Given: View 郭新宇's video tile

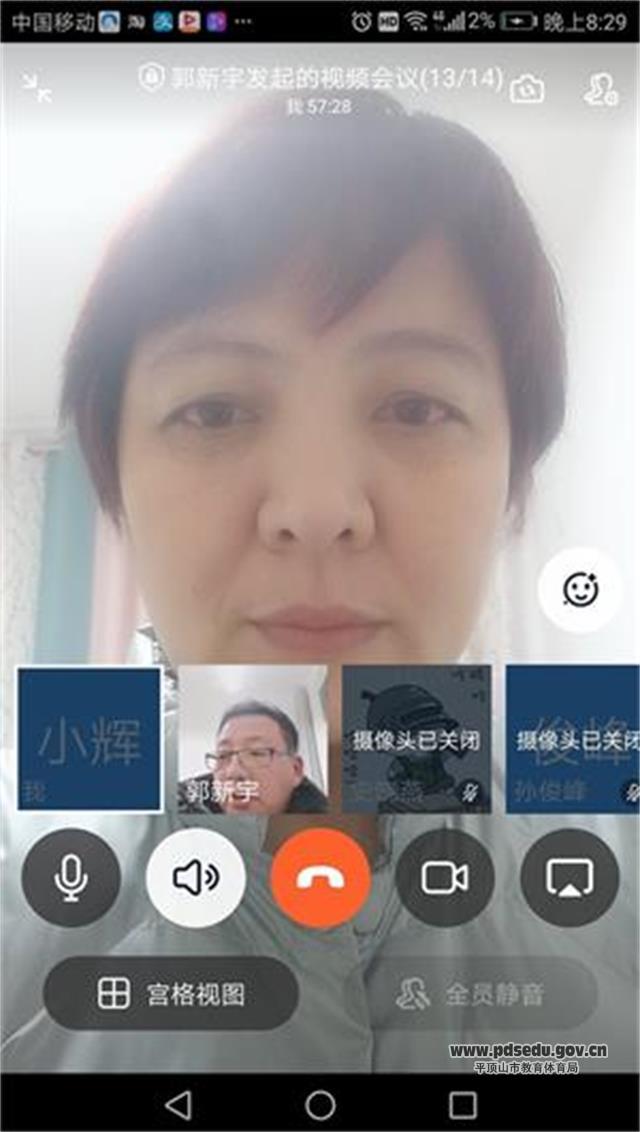Looking at the screenshot, I should [x=252, y=738].
